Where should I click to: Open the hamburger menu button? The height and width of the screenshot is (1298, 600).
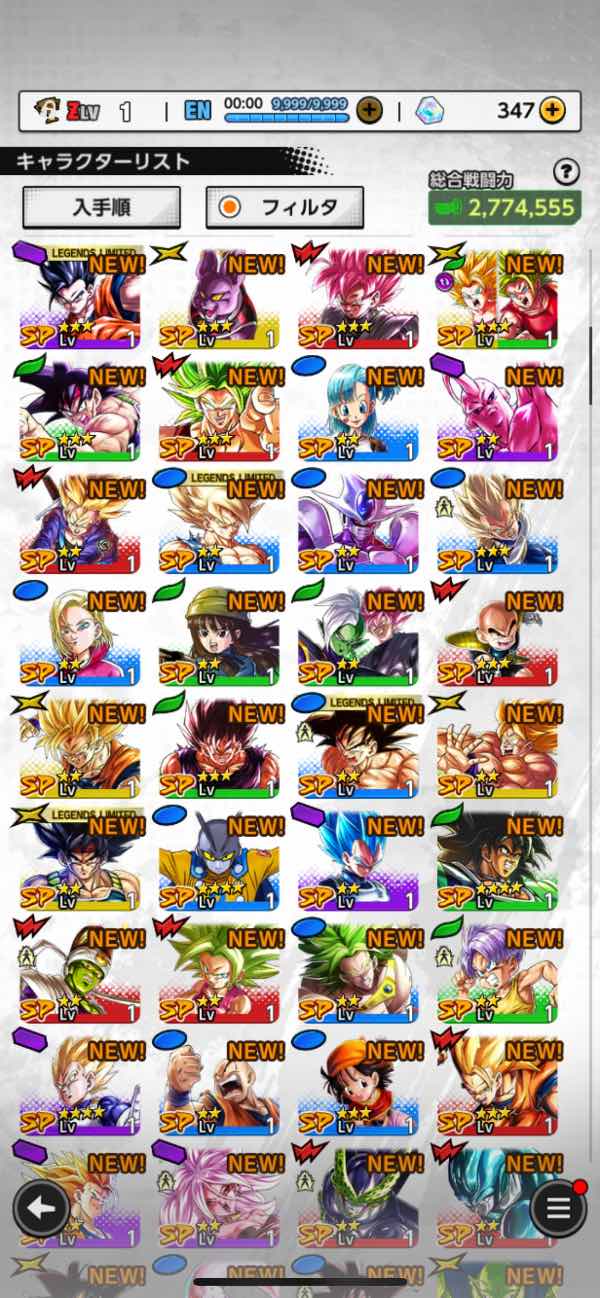(558, 1208)
